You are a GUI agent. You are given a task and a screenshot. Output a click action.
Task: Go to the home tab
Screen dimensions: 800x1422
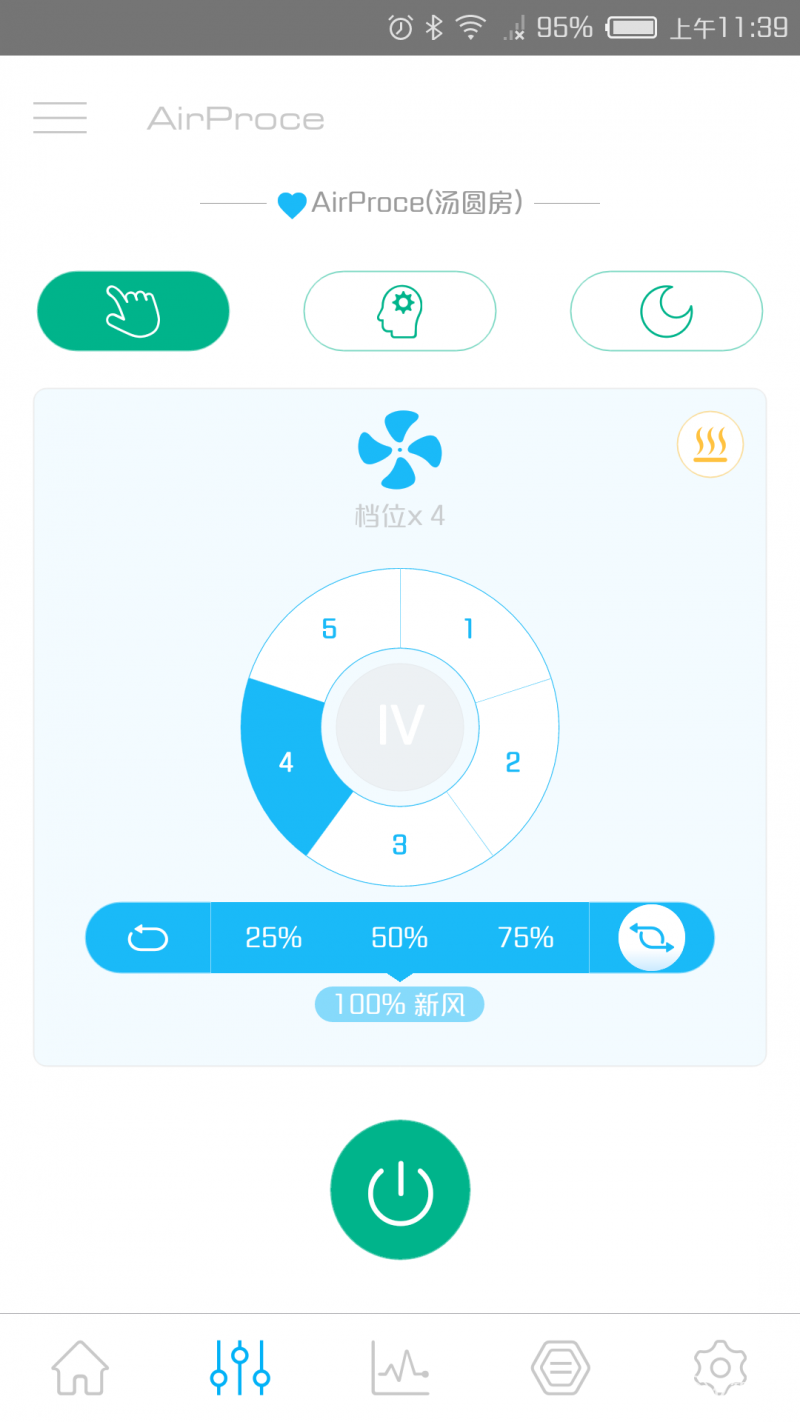pos(80,1367)
